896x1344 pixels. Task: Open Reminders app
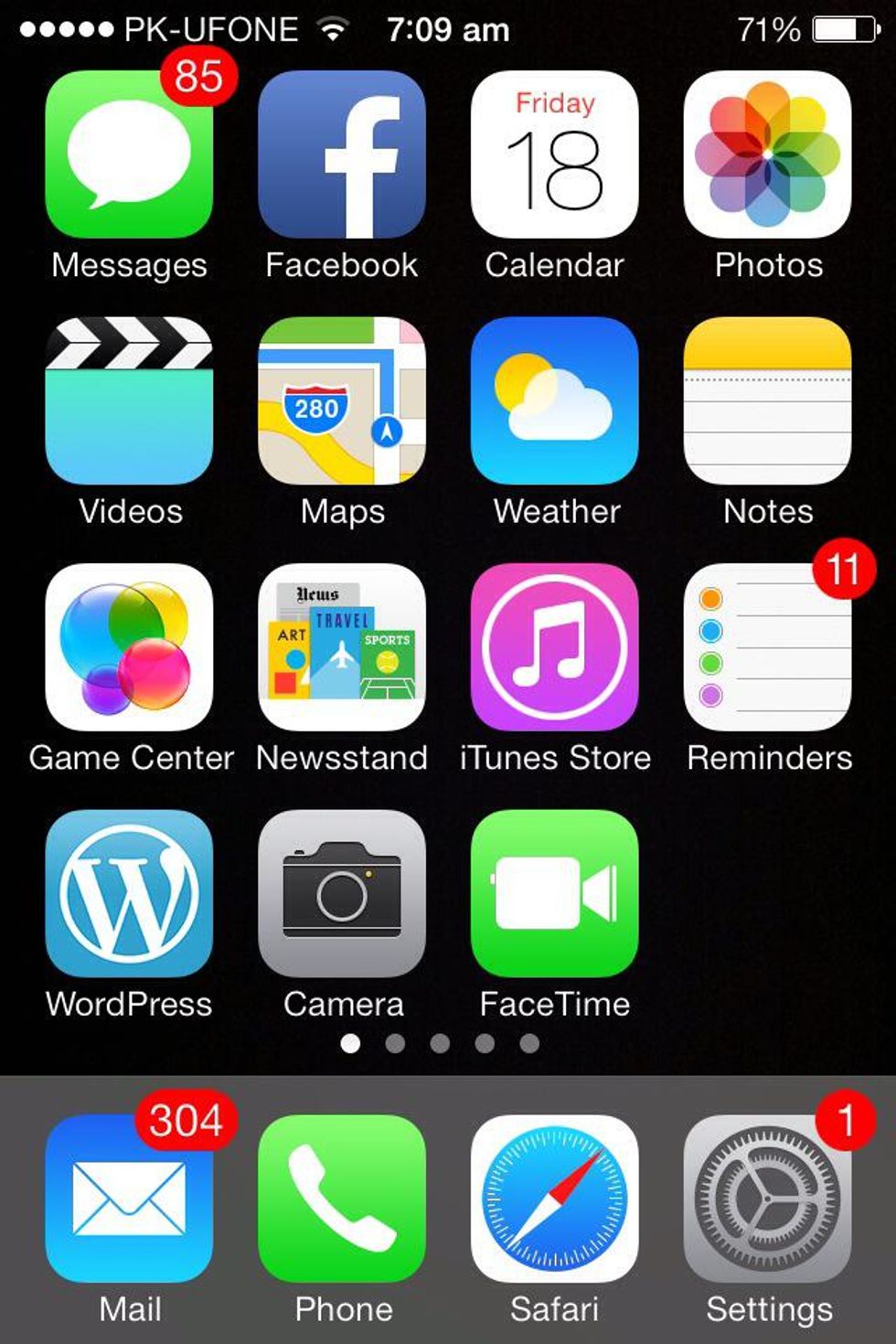click(x=767, y=646)
